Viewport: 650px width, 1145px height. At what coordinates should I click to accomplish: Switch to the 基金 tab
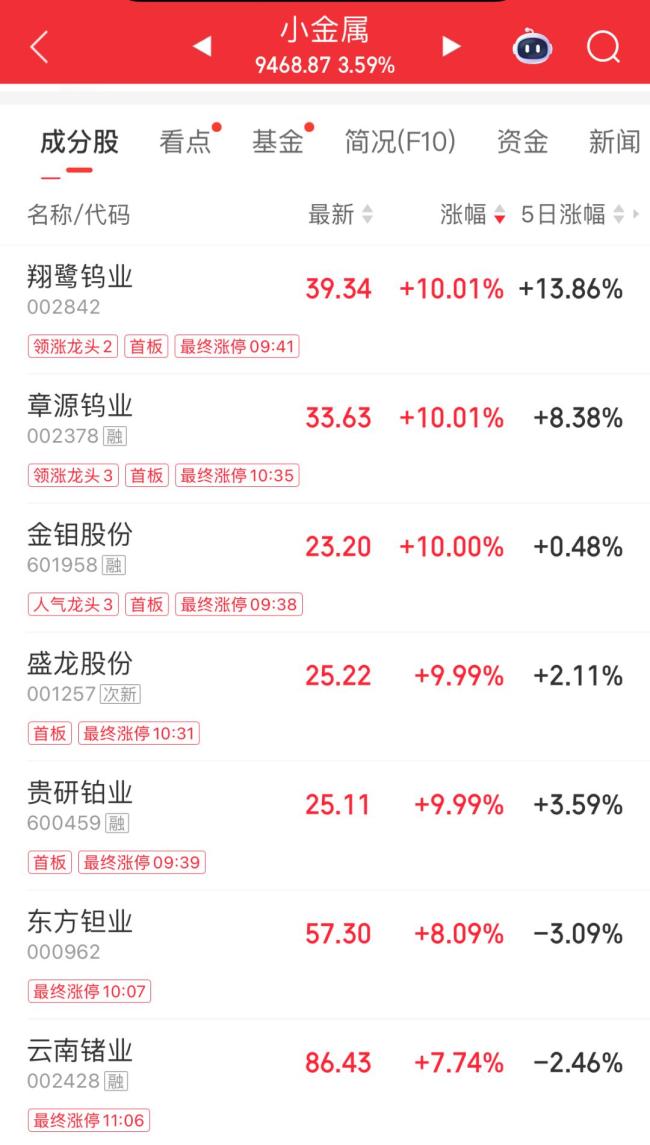pos(278,142)
